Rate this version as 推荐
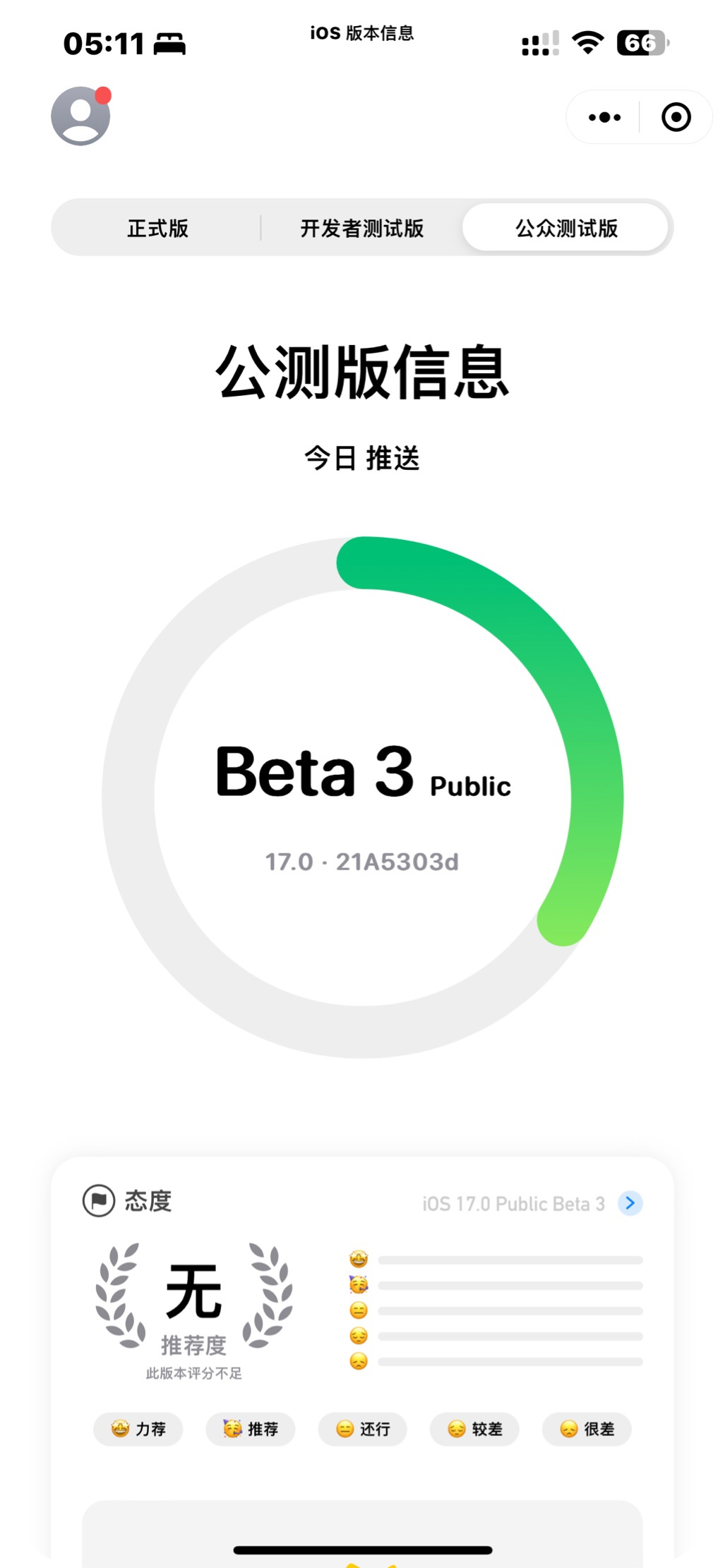725x1568 pixels. click(251, 1429)
